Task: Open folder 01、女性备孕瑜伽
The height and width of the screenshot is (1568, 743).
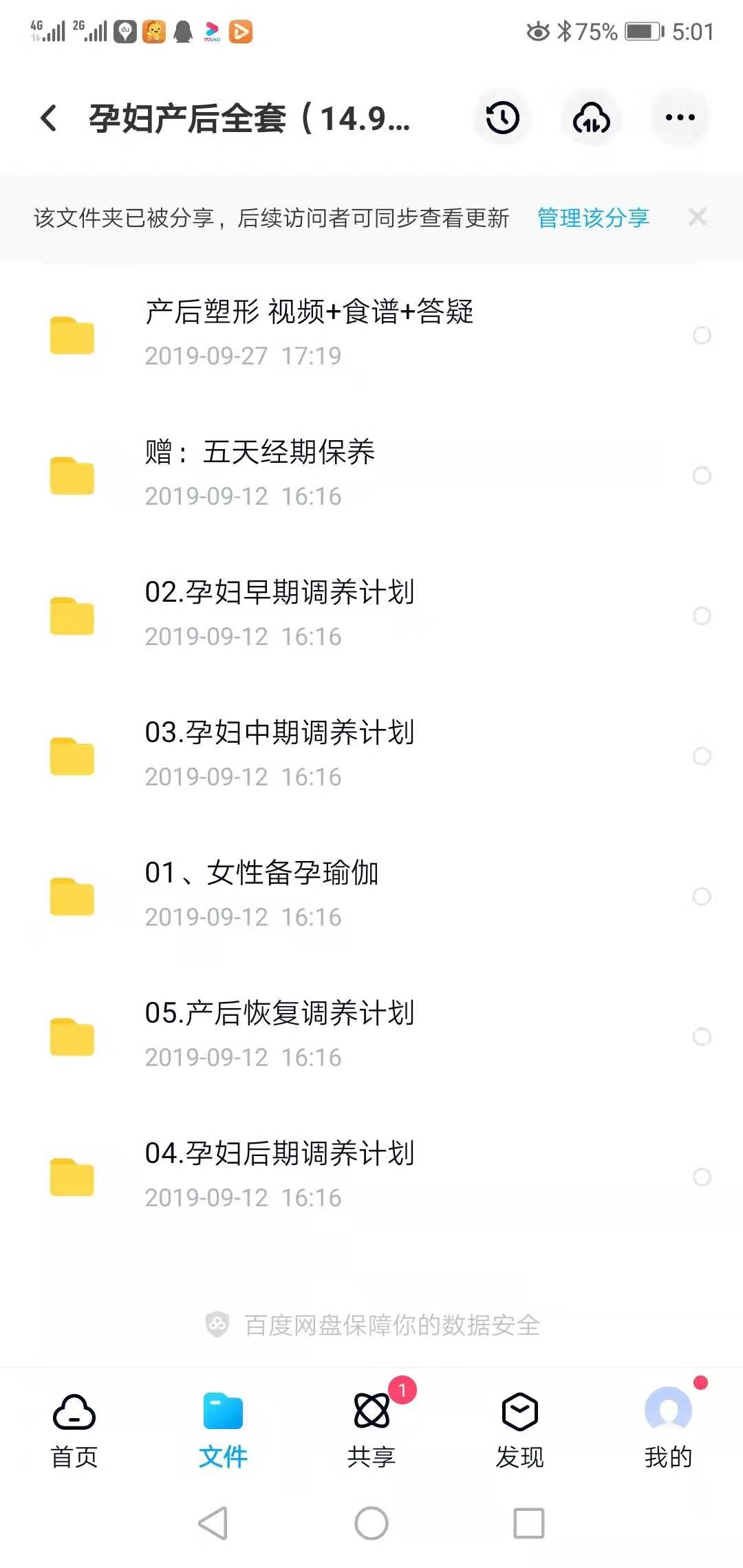Action: (x=371, y=895)
